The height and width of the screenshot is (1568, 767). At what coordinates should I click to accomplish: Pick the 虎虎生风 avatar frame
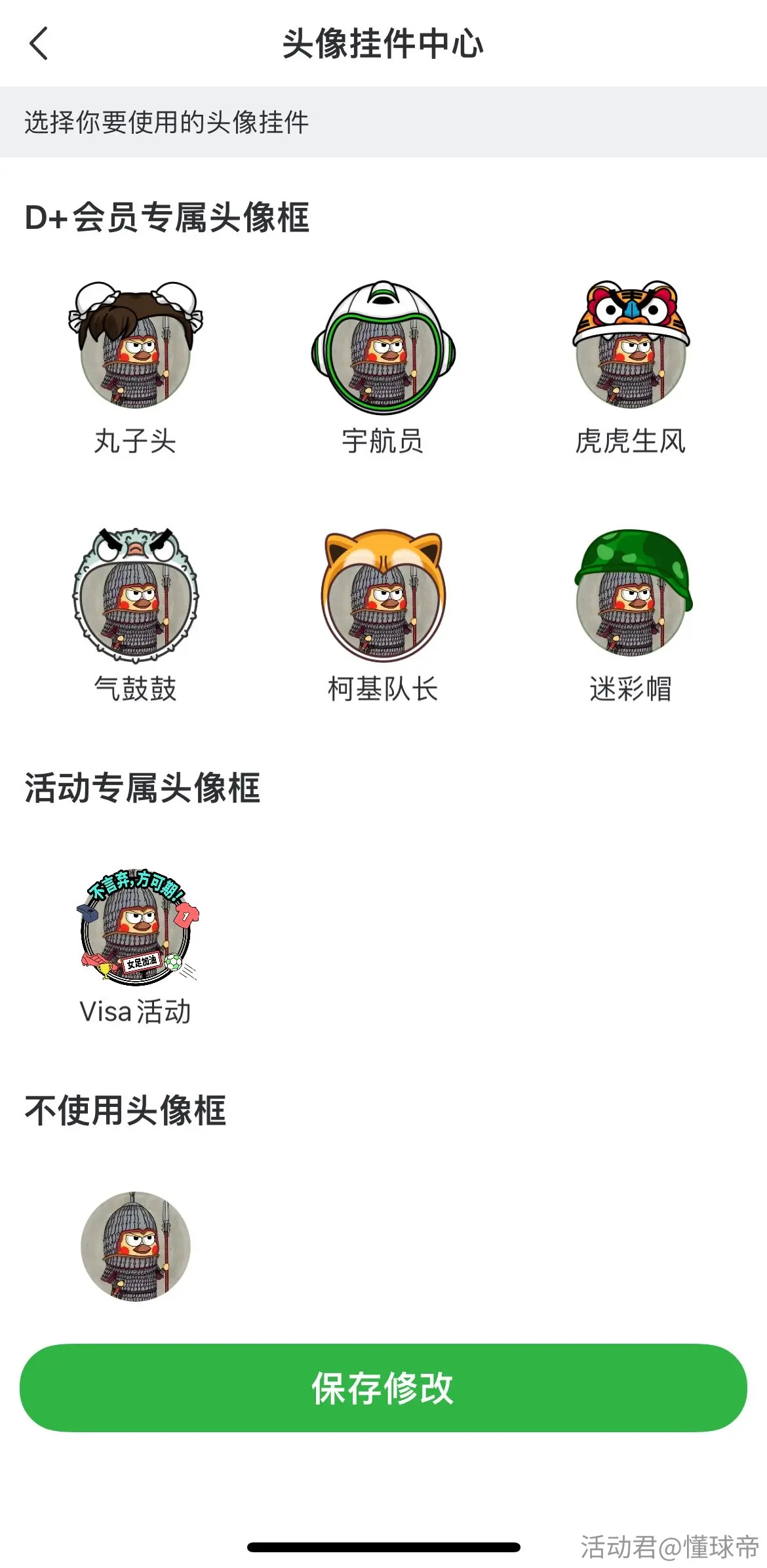click(631, 344)
